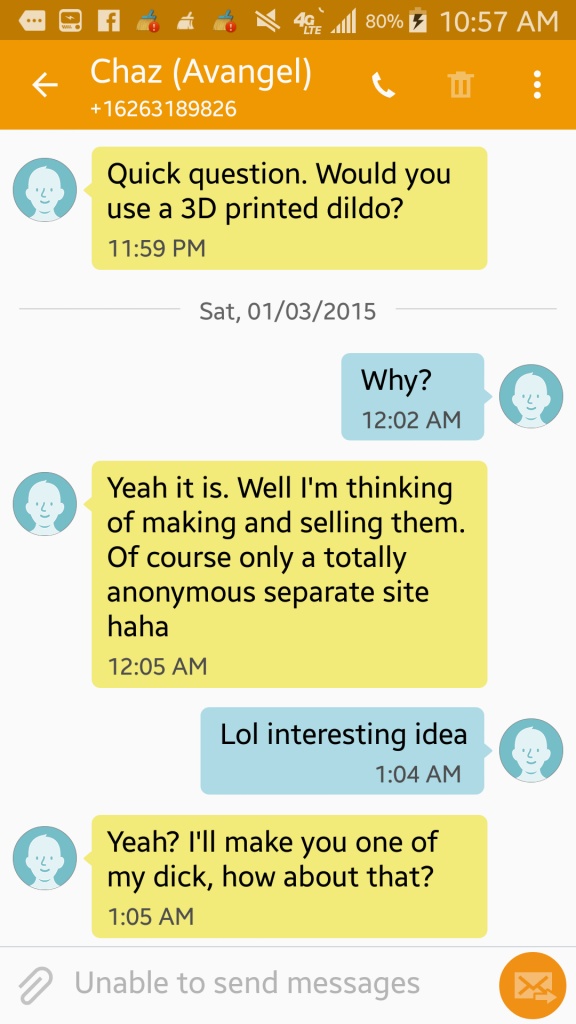Open the three-dot overflow menu
The image size is (576, 1024).
tap(537, 85)
